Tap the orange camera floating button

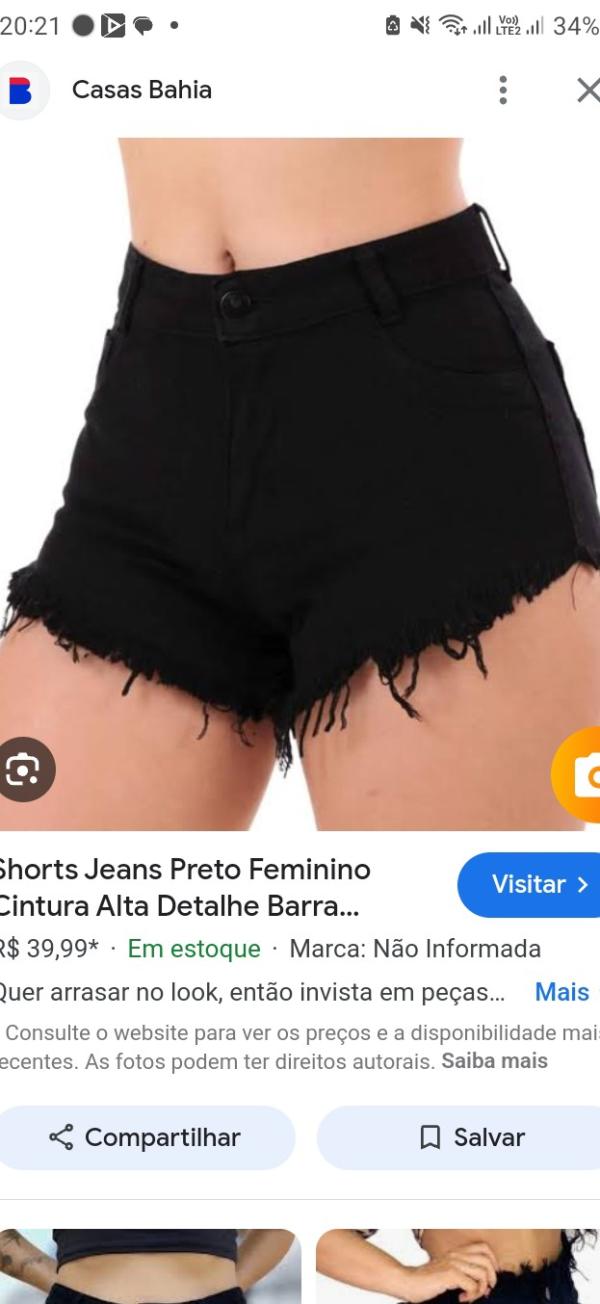[580, 775]
